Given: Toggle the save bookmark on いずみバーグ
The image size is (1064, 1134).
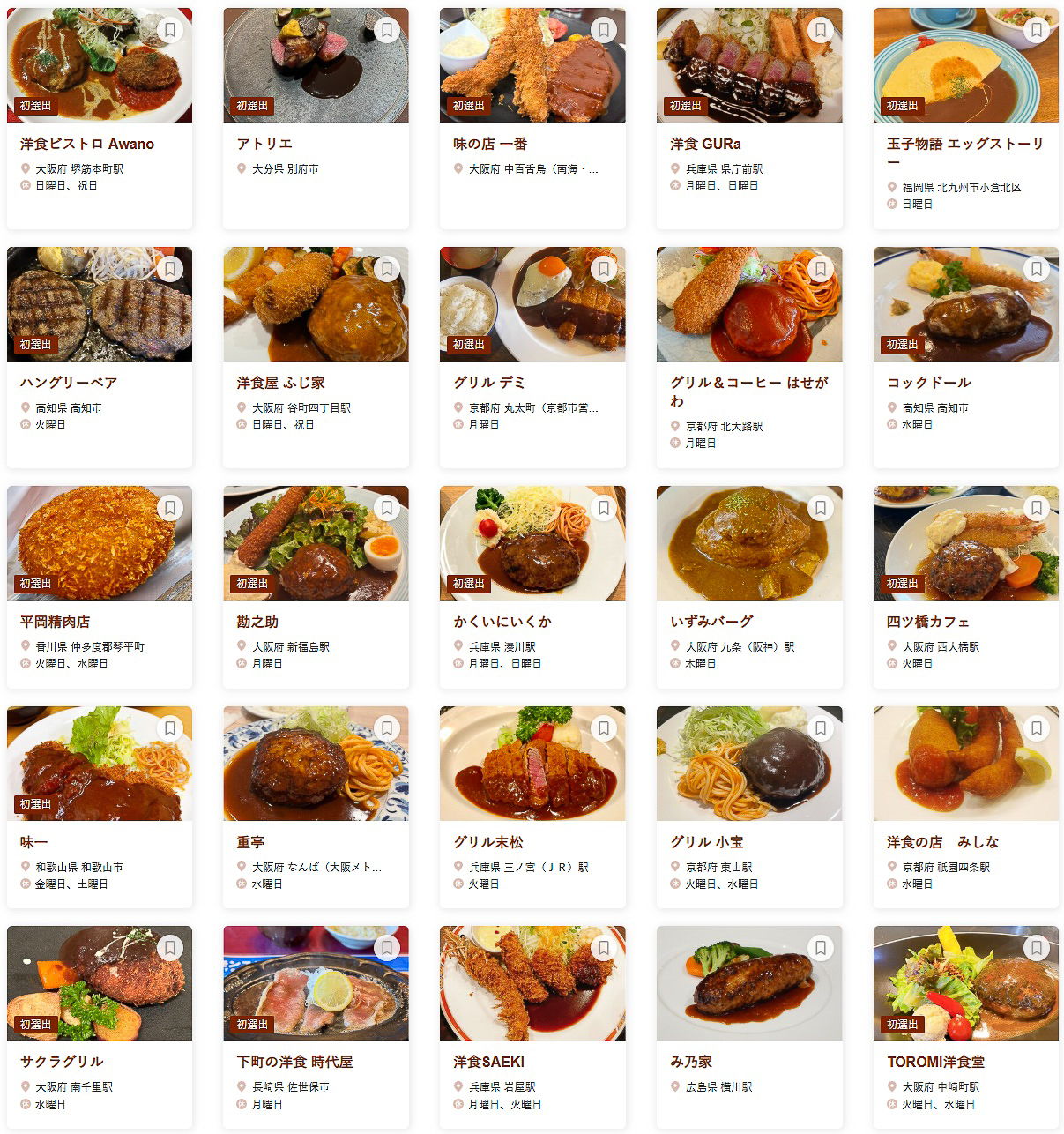Looking at the screenshot, I should pos(819,507).
